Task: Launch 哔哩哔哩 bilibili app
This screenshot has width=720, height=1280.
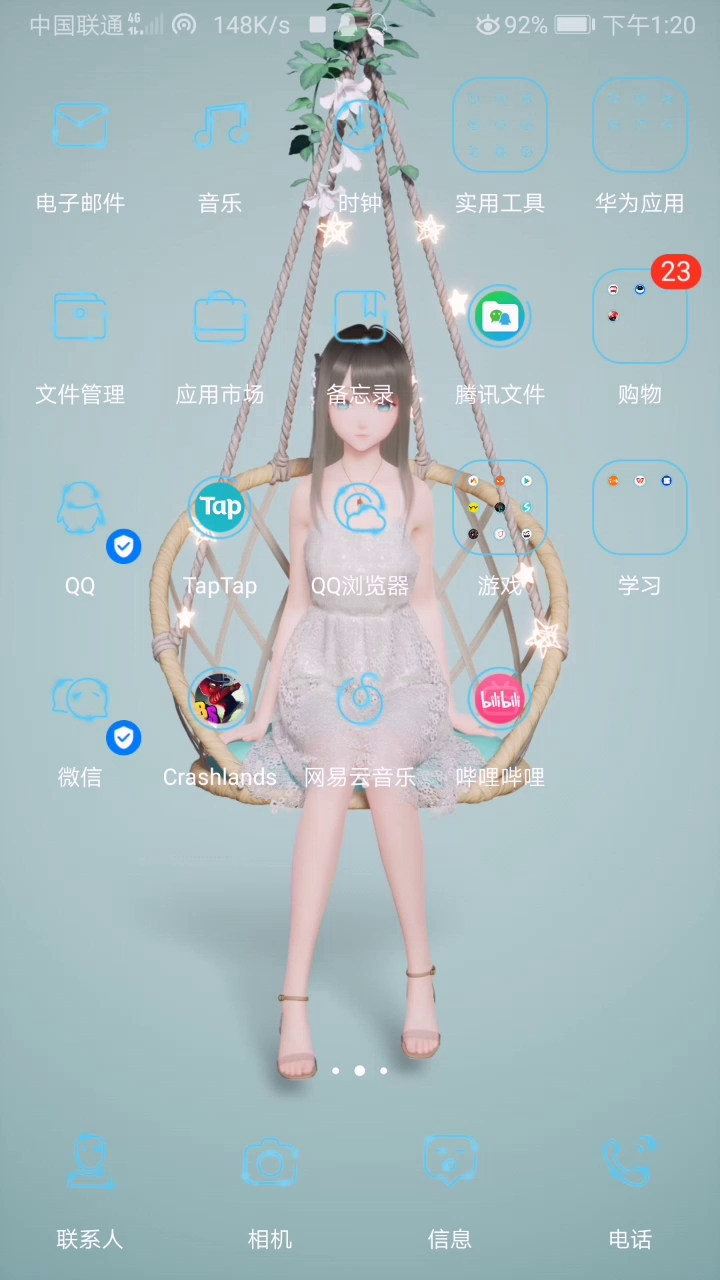Action: 500,698
